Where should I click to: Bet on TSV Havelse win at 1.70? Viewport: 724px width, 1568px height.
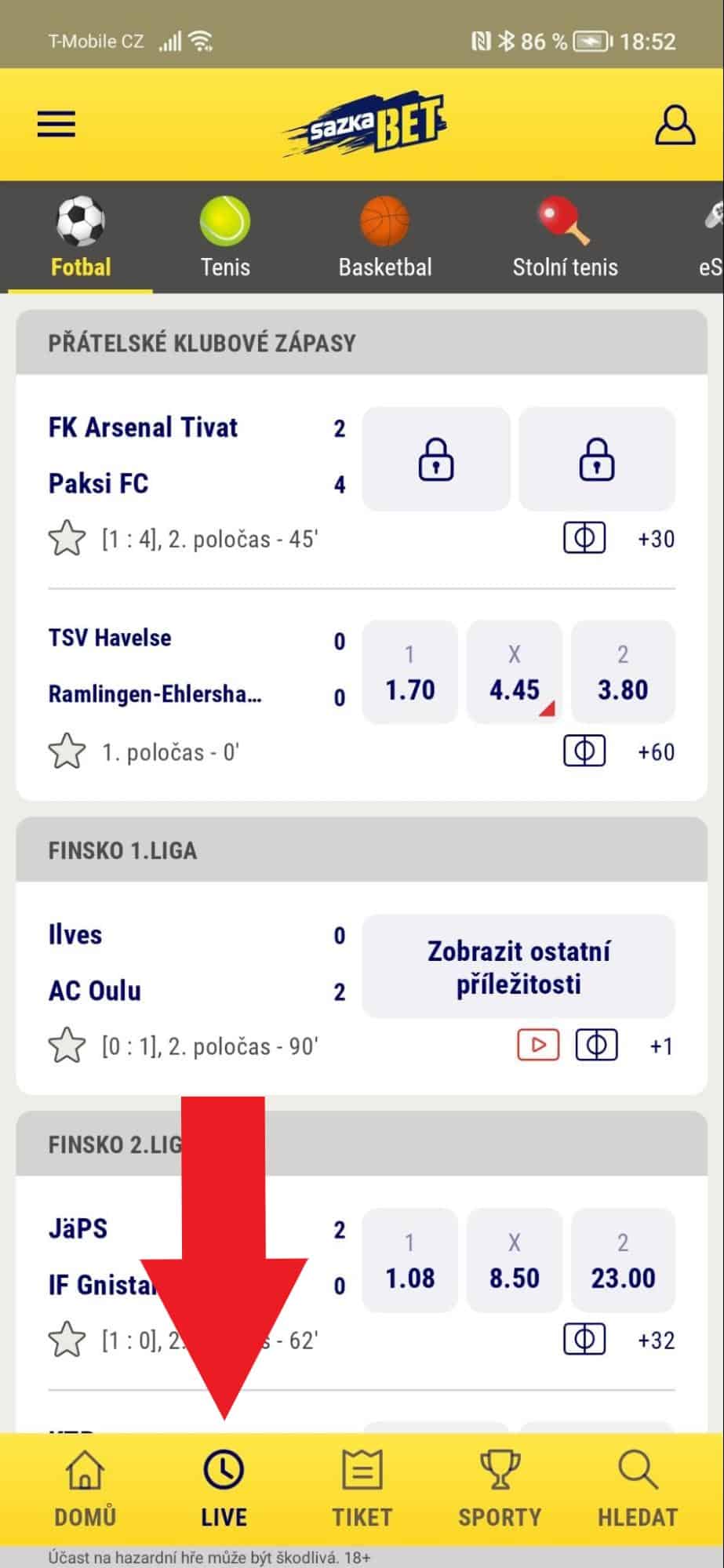pyautogui.click(x=409, y=672)
